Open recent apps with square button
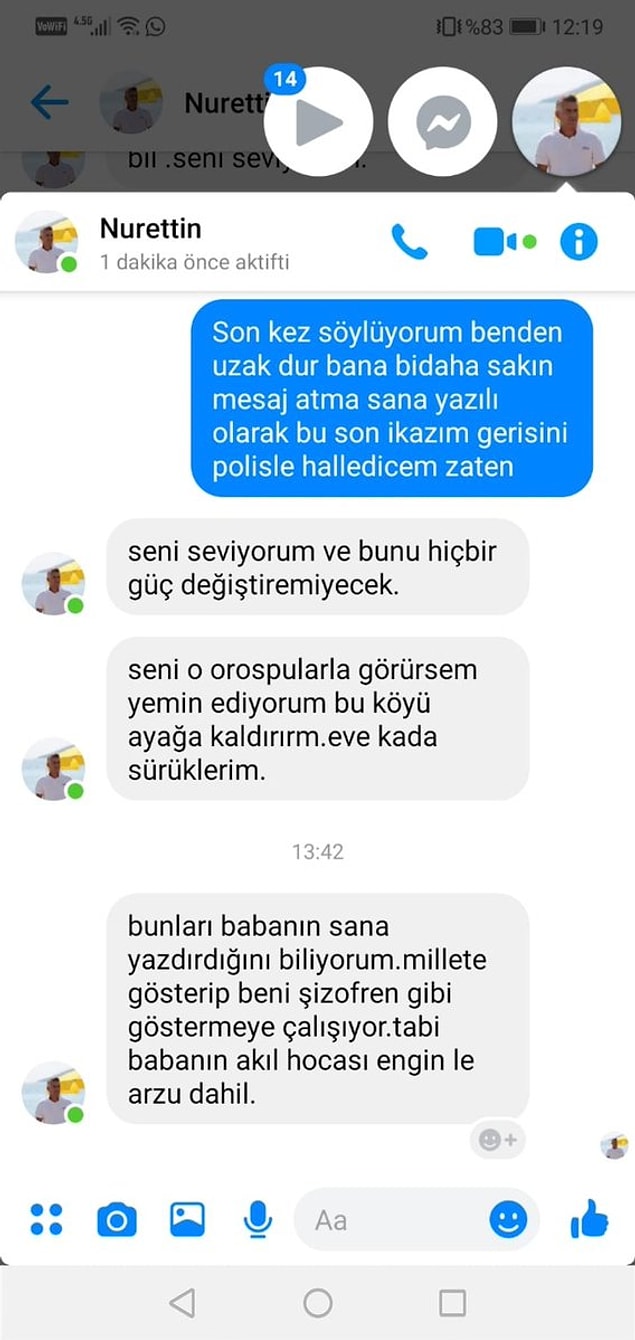635x1340 pixels. pos(452,1303)
